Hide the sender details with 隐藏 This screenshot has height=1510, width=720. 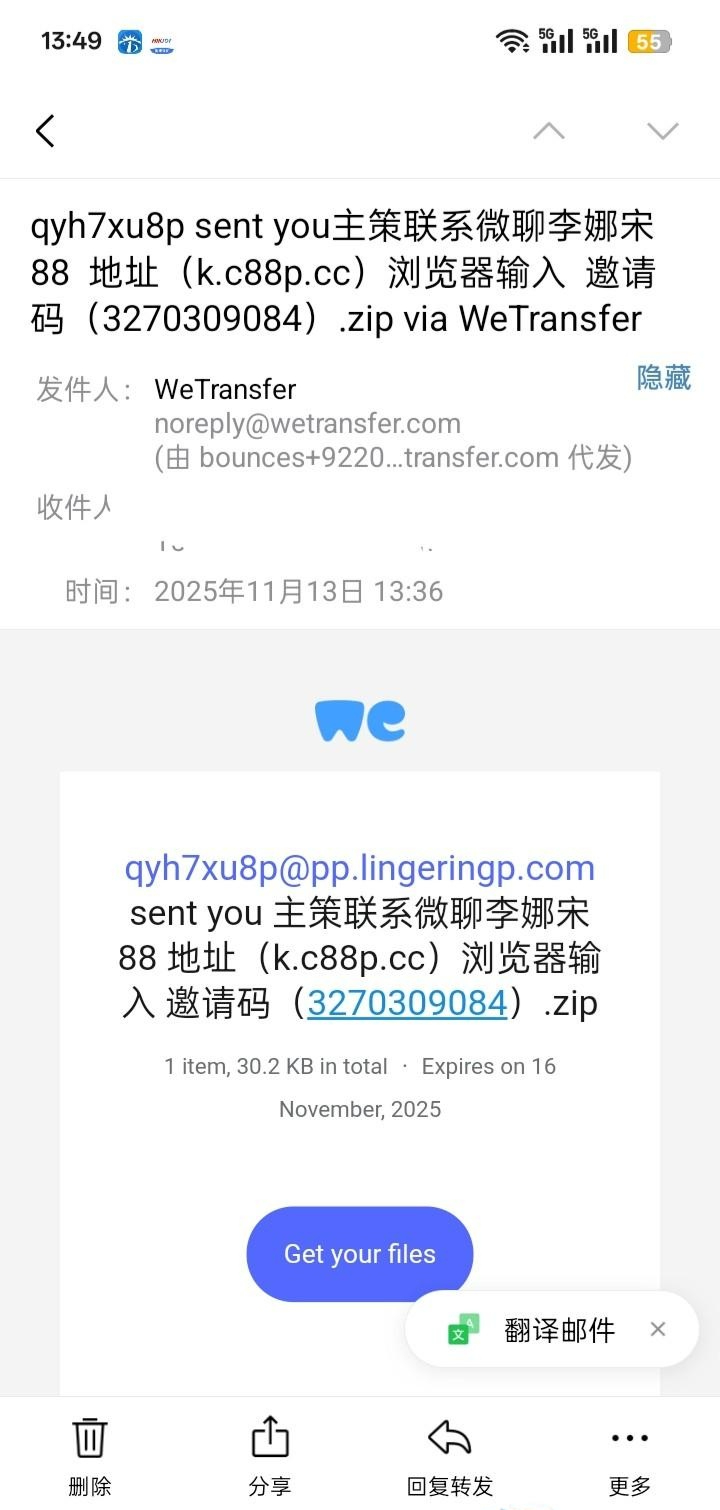[x=664, y=378]
